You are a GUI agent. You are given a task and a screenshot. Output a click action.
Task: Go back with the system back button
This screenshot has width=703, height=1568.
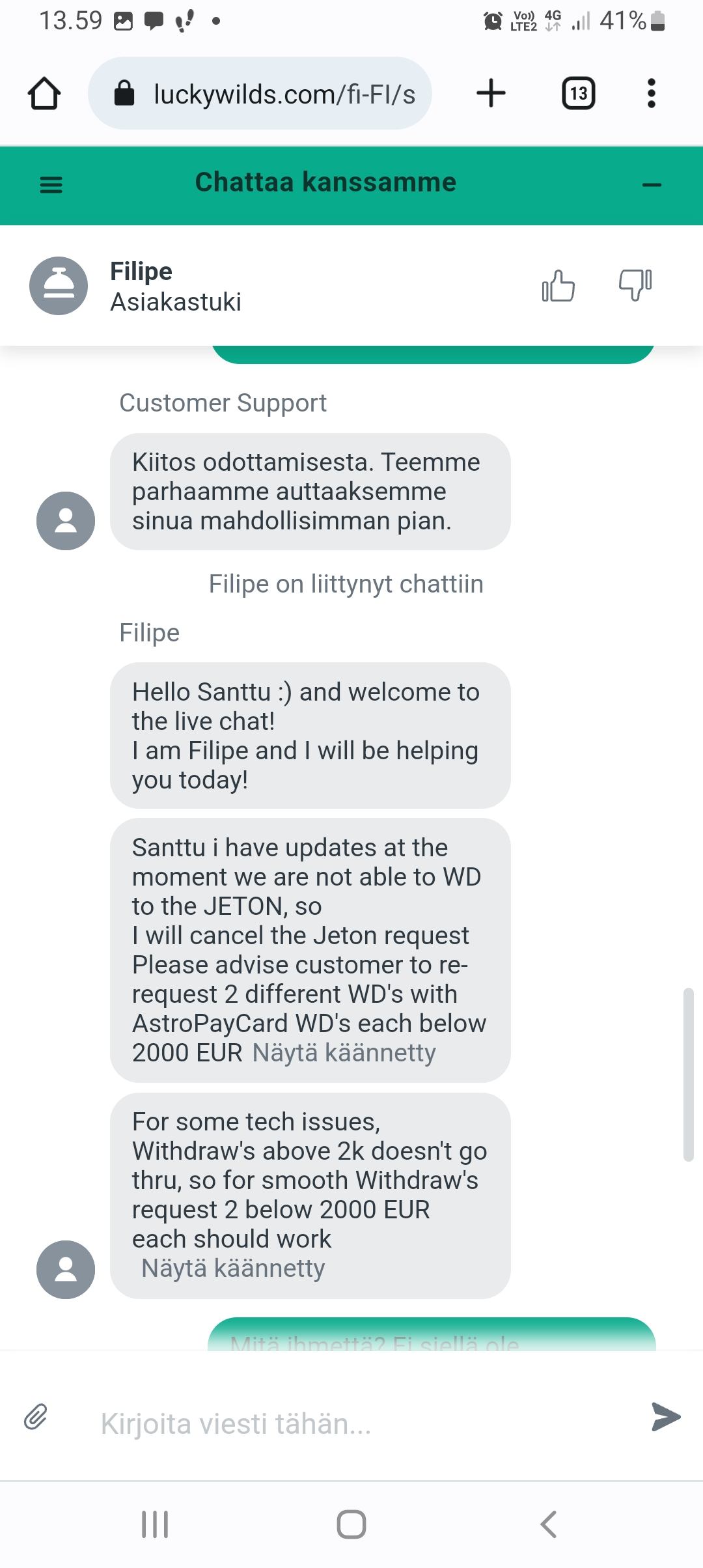(549, 1524)
